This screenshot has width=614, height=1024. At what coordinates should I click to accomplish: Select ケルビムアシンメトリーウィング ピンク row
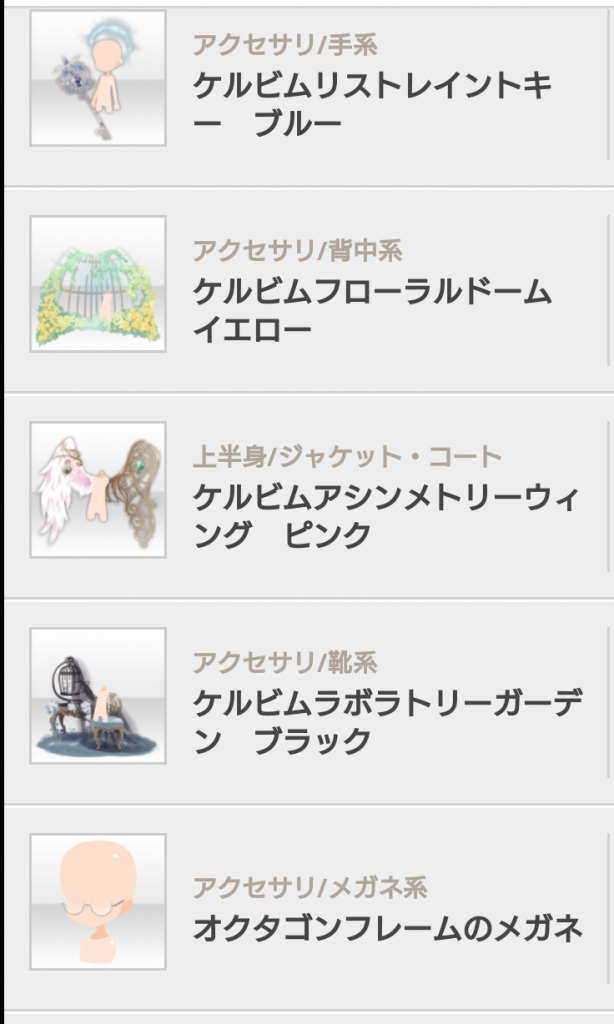(385, 516)
